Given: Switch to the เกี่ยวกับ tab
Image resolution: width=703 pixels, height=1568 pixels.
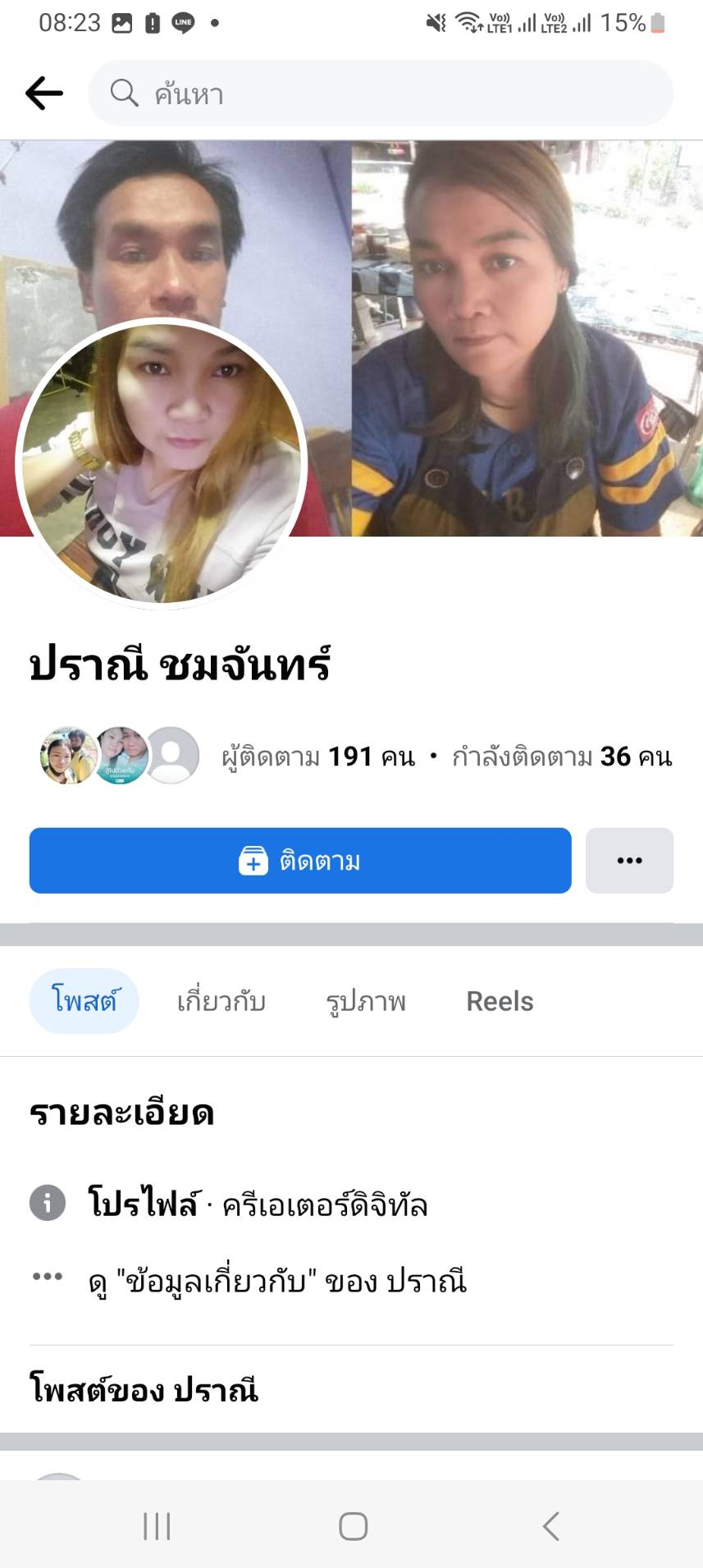Looking at the screenshot, I should click(x=221, y=1001).
